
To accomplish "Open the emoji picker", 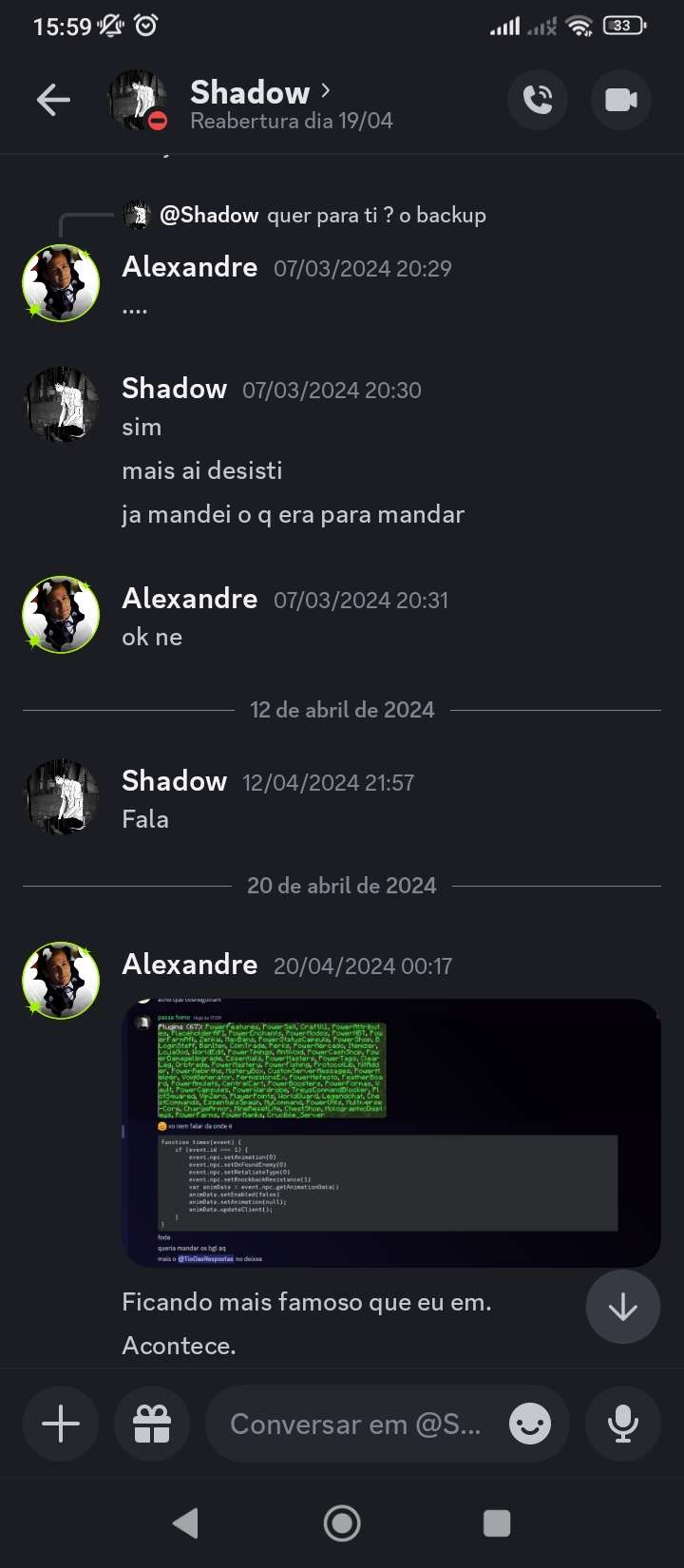I will [x=529, y=1424].
